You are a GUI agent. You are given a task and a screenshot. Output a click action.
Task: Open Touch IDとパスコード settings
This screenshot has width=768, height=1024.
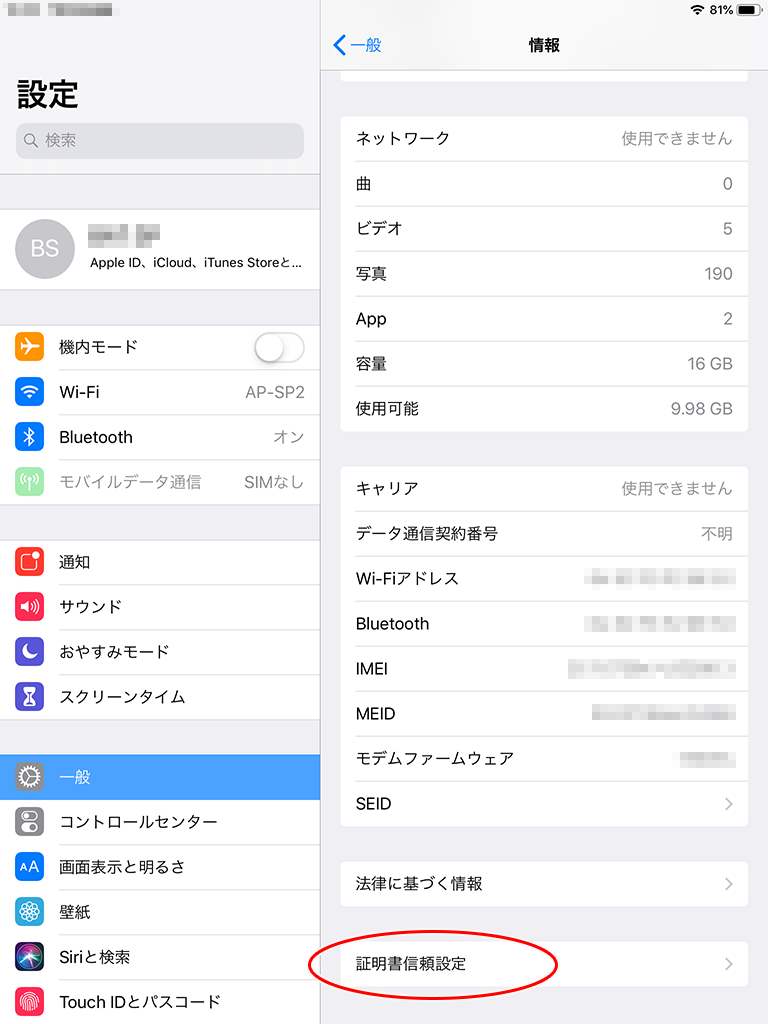pos(160,1002)
